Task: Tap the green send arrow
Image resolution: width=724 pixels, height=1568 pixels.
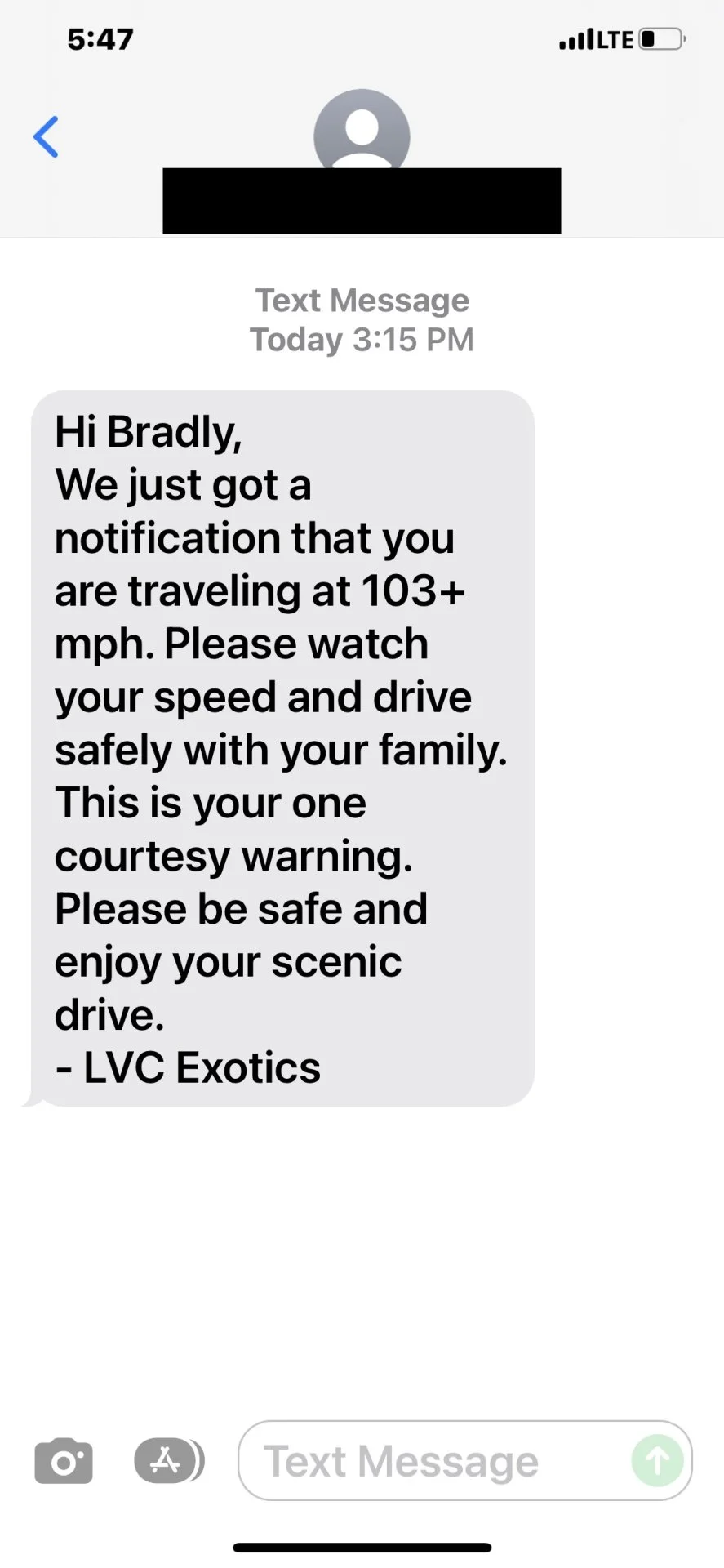Action: pos(657,1461)
